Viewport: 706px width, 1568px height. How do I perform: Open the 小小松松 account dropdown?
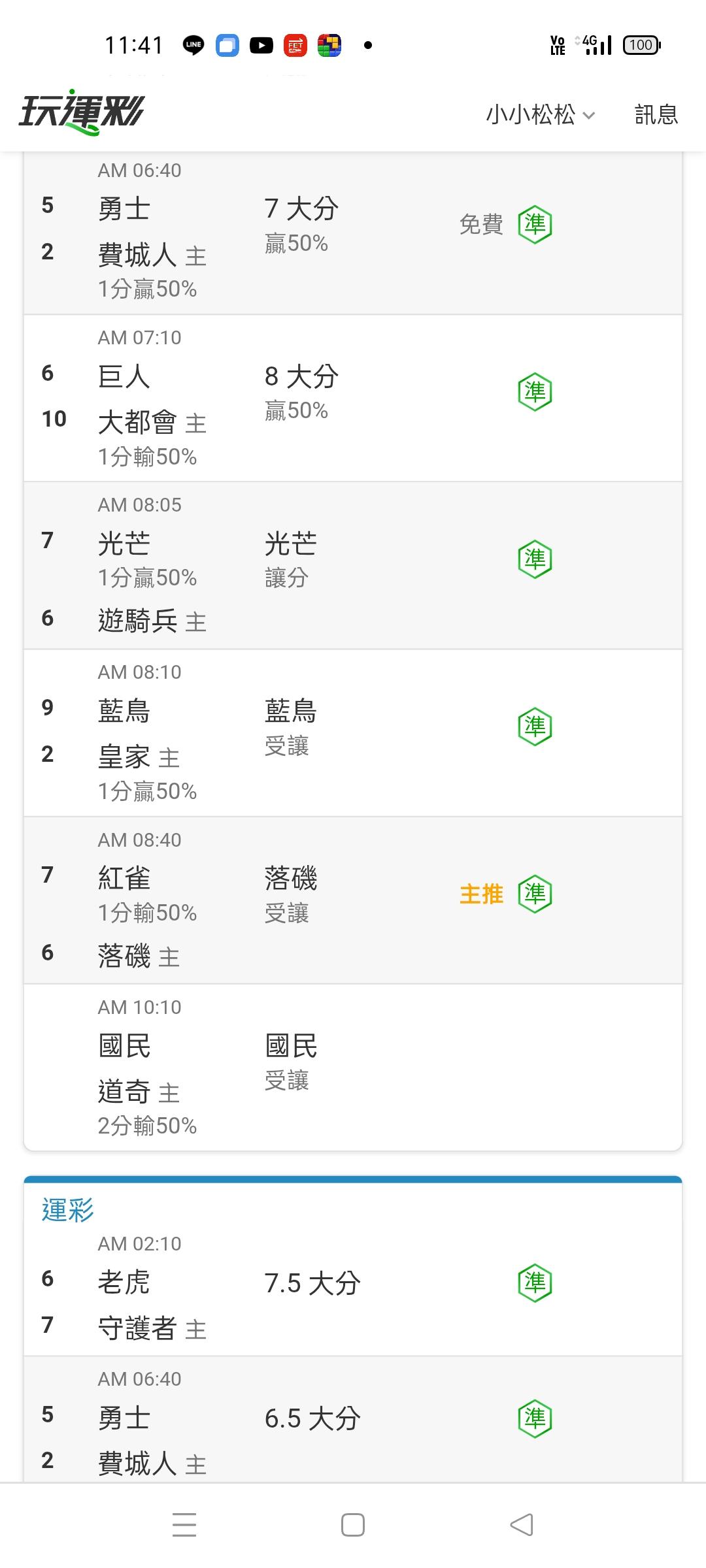pos(540,115)
